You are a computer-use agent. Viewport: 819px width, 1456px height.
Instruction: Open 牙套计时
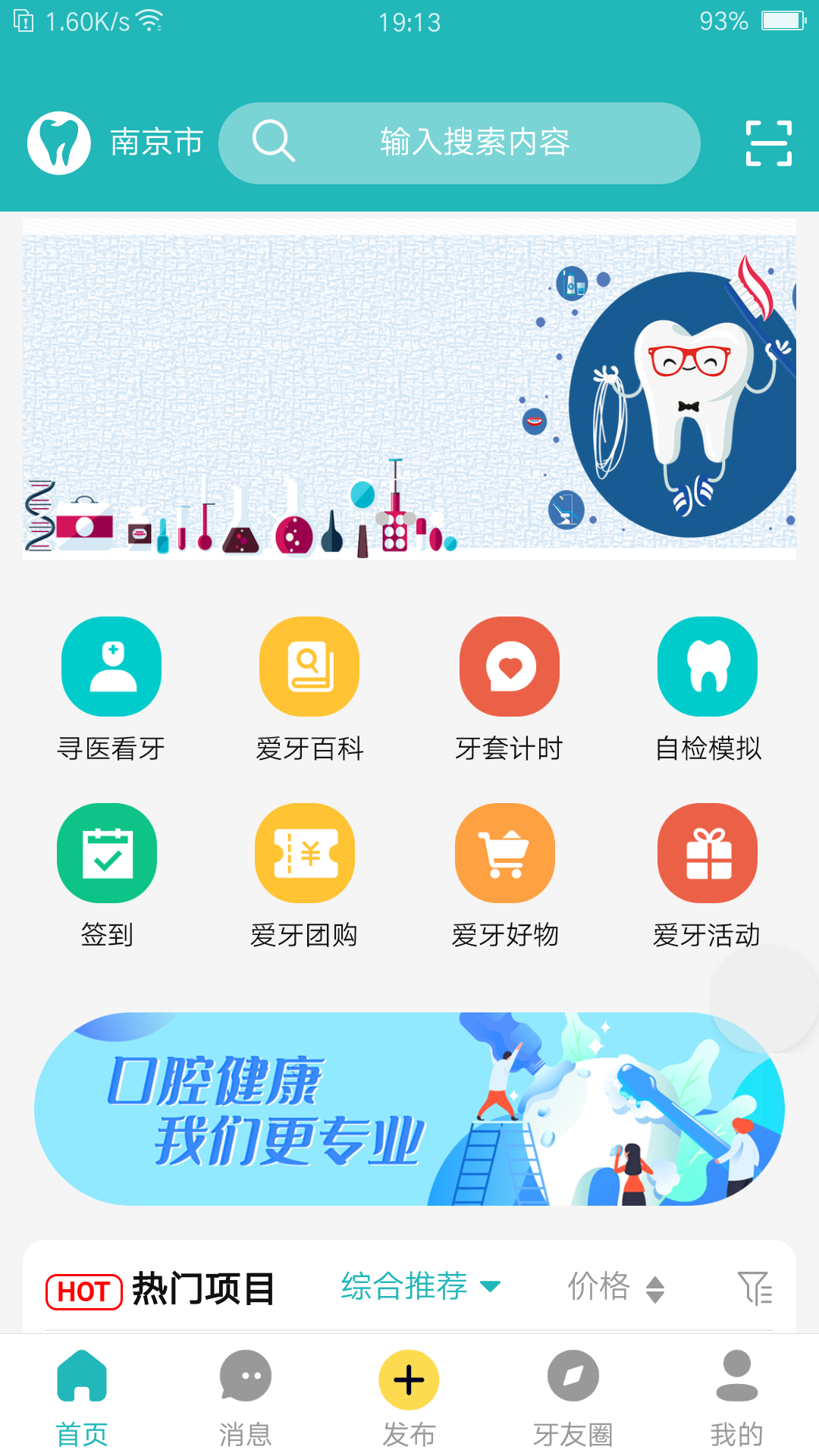click(x=509, y=687)
